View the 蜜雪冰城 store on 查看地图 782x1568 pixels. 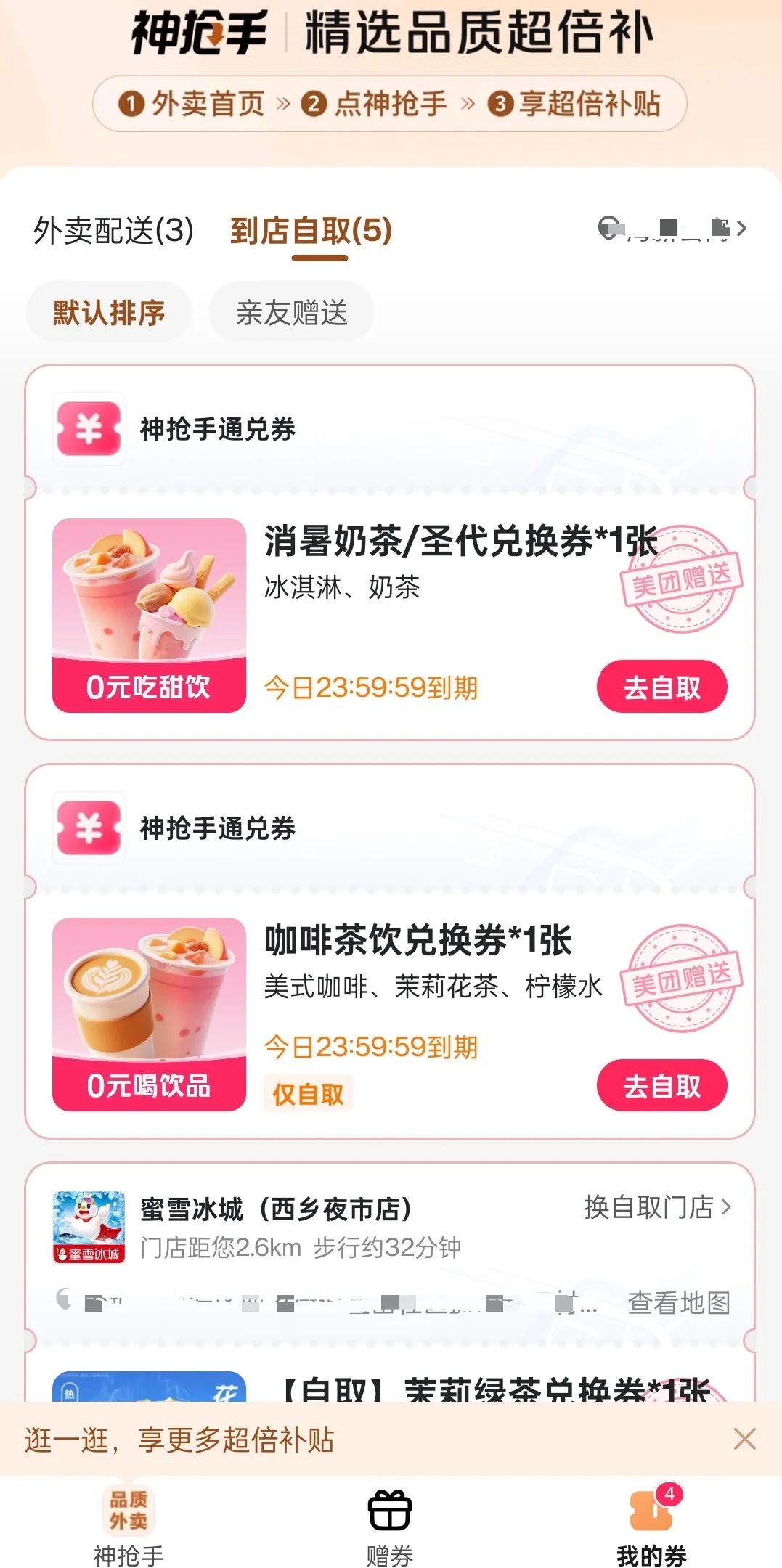click(x=679, y=1302)
